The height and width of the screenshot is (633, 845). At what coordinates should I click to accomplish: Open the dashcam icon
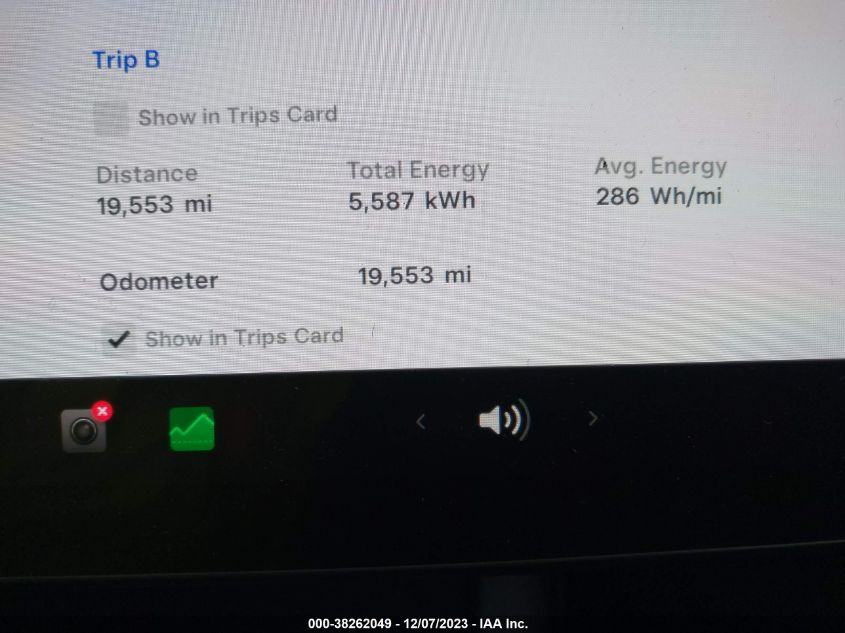tap(84, 430)
